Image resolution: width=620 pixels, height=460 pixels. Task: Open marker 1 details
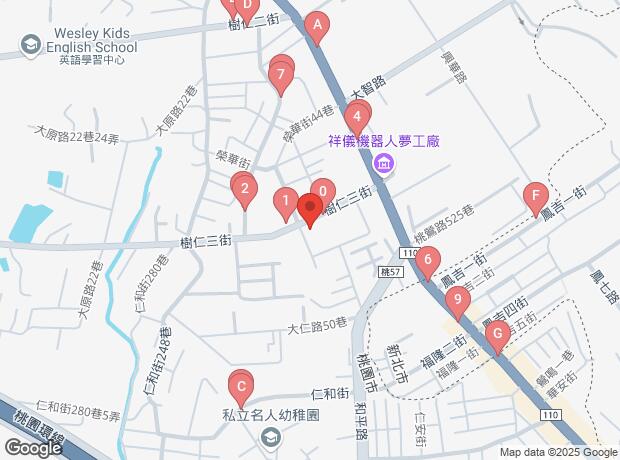pos(286,202)
